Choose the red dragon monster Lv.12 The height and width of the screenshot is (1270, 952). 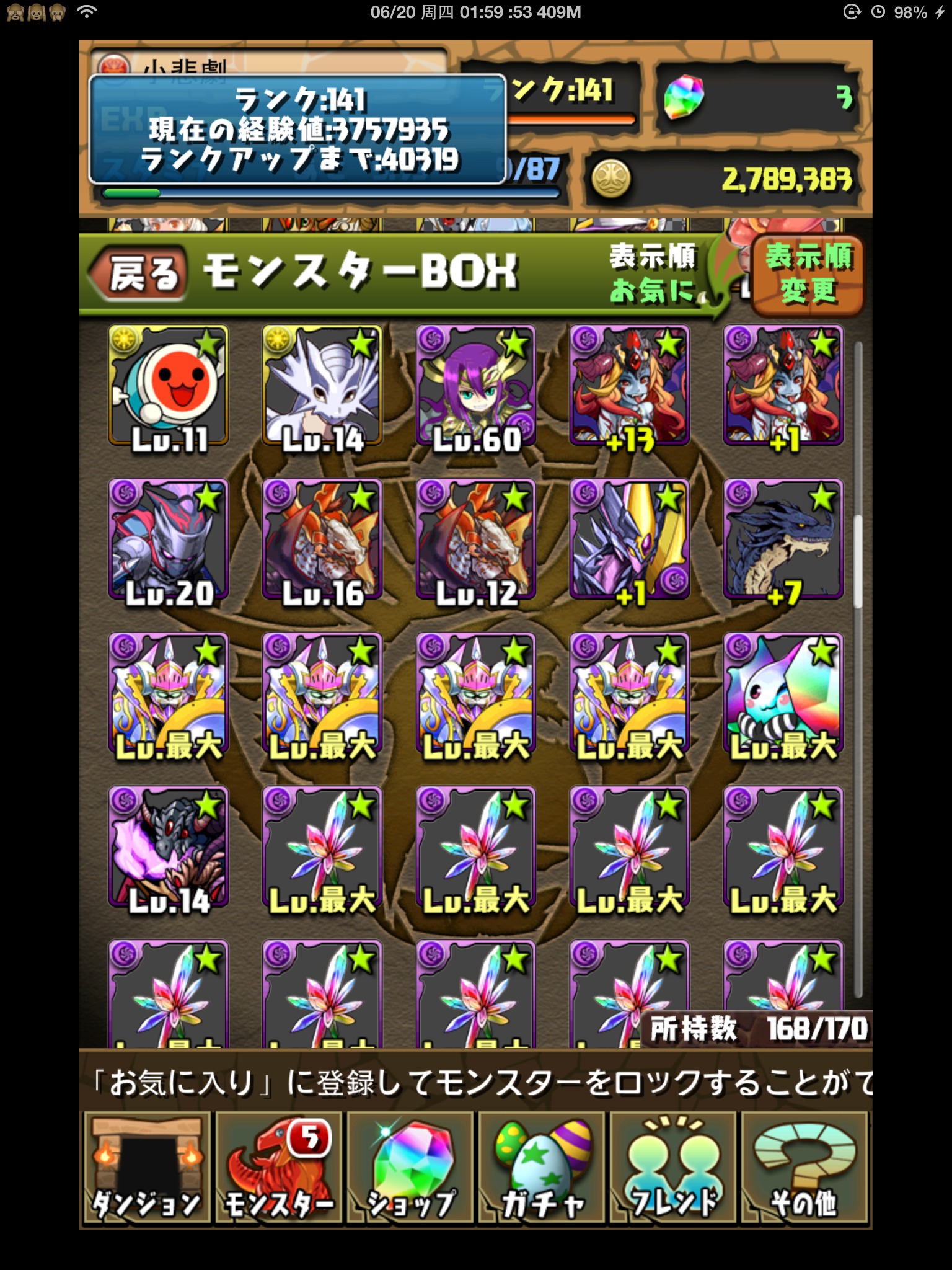476,540
